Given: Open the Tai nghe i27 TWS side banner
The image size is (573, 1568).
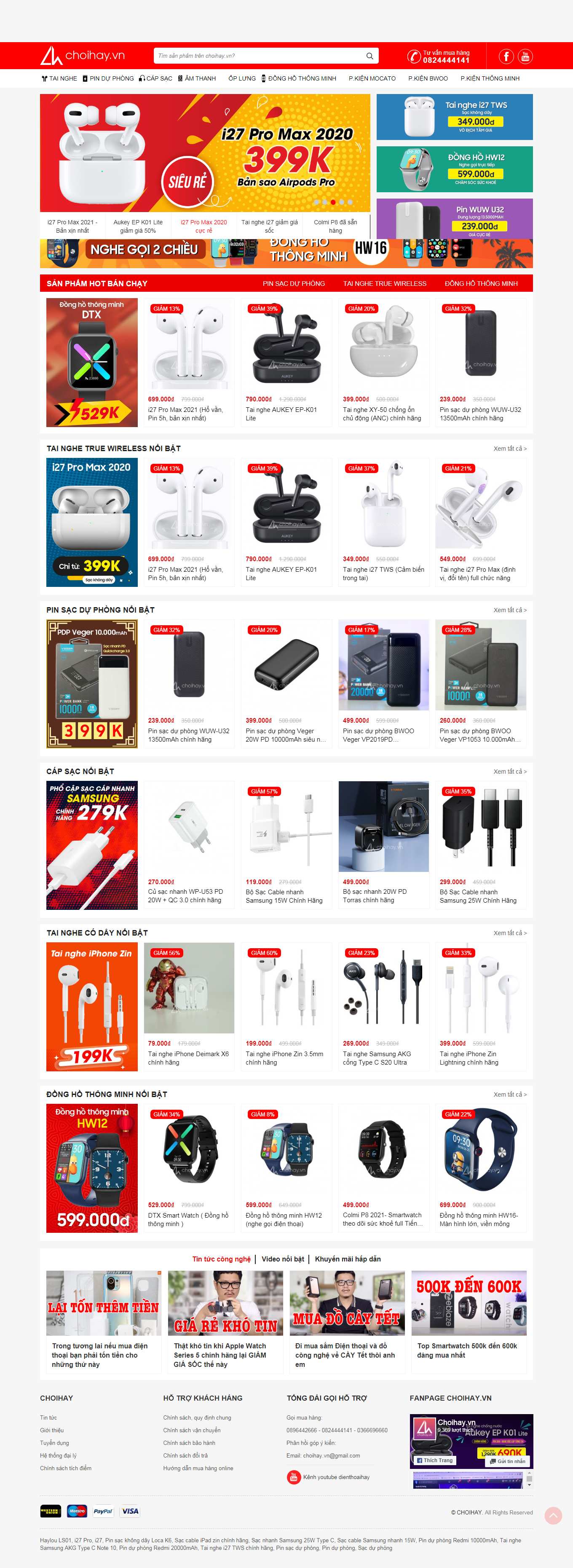Looking at the screenshot, I should pyautogui.click(x=454, y=118).
